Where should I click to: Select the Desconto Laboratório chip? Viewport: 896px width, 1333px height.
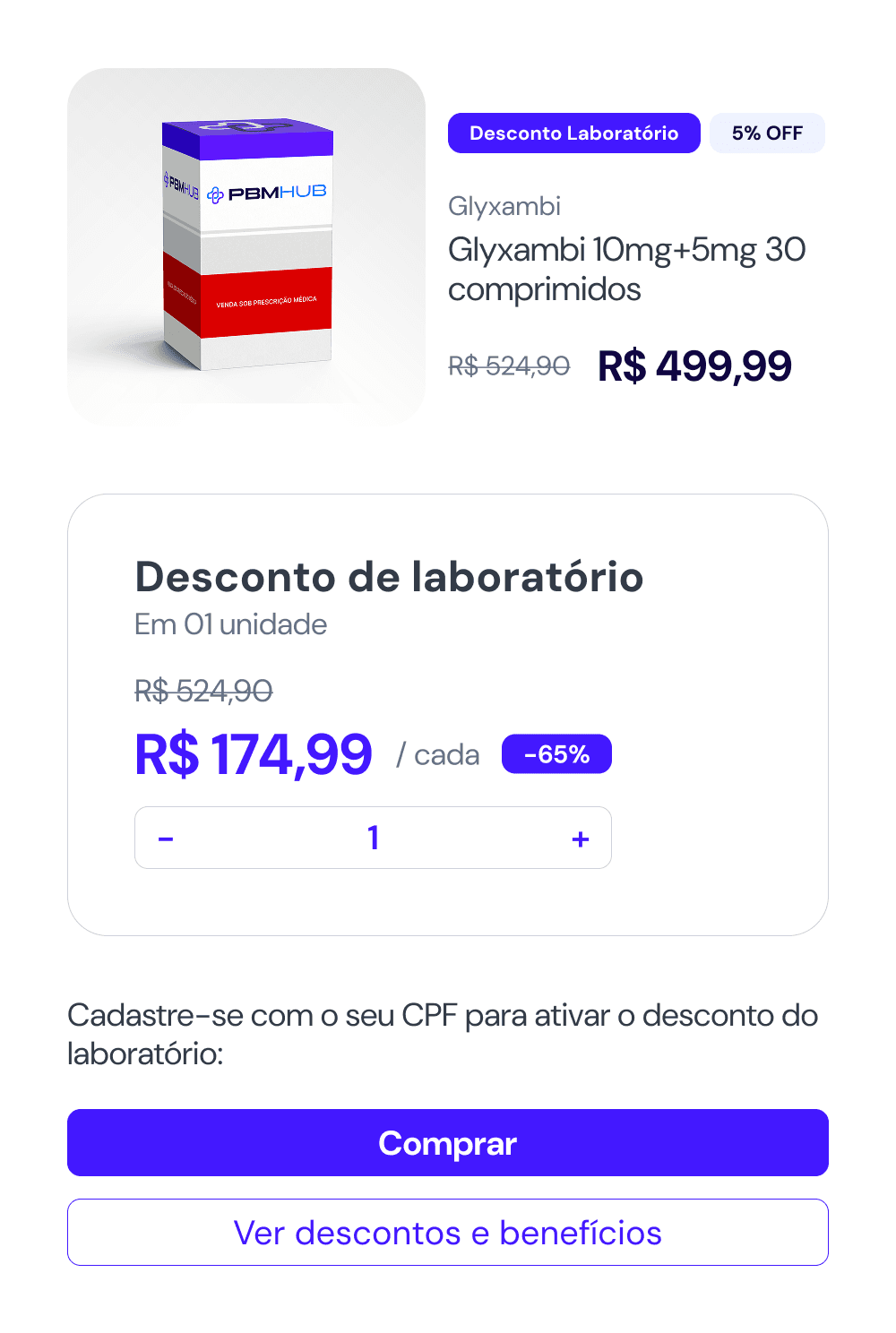point(574,133)
